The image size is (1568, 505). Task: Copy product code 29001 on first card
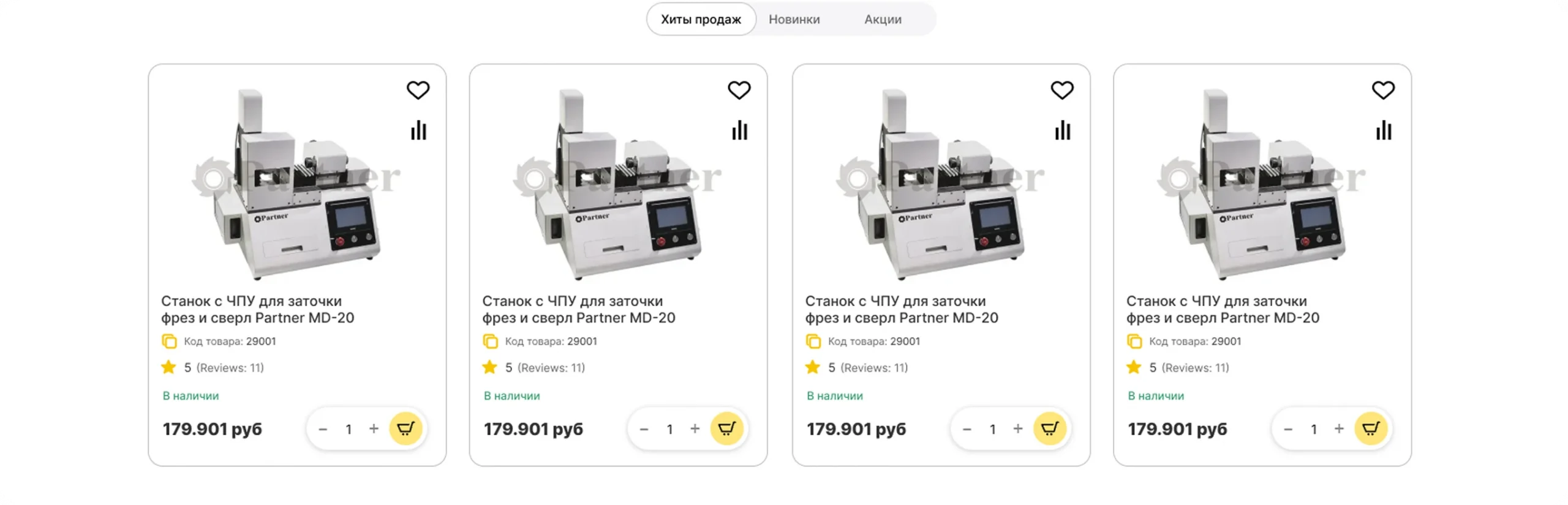pos(168,340)
